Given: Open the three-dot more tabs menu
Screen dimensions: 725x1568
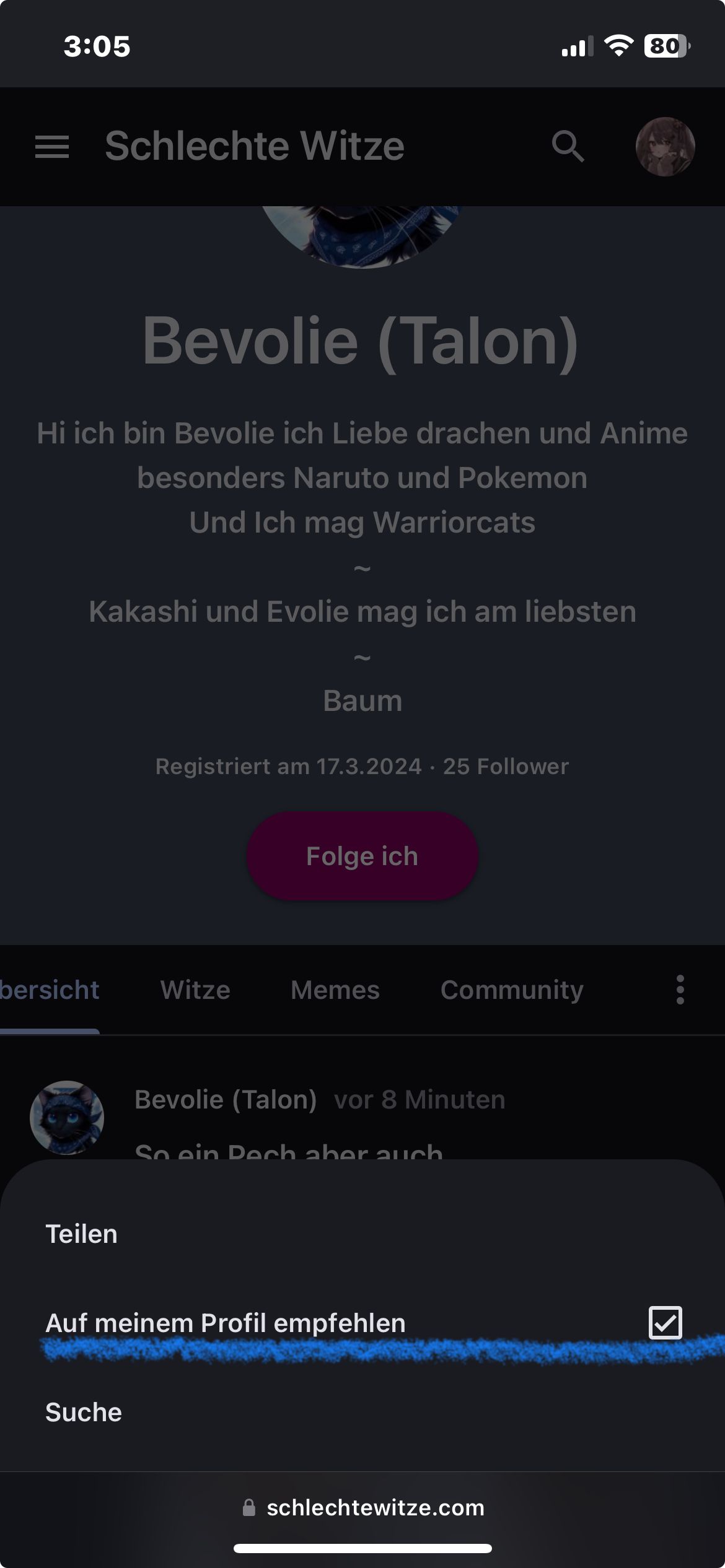Looking at the screenshot, I should pyautogui.click(x=680, y=990).
